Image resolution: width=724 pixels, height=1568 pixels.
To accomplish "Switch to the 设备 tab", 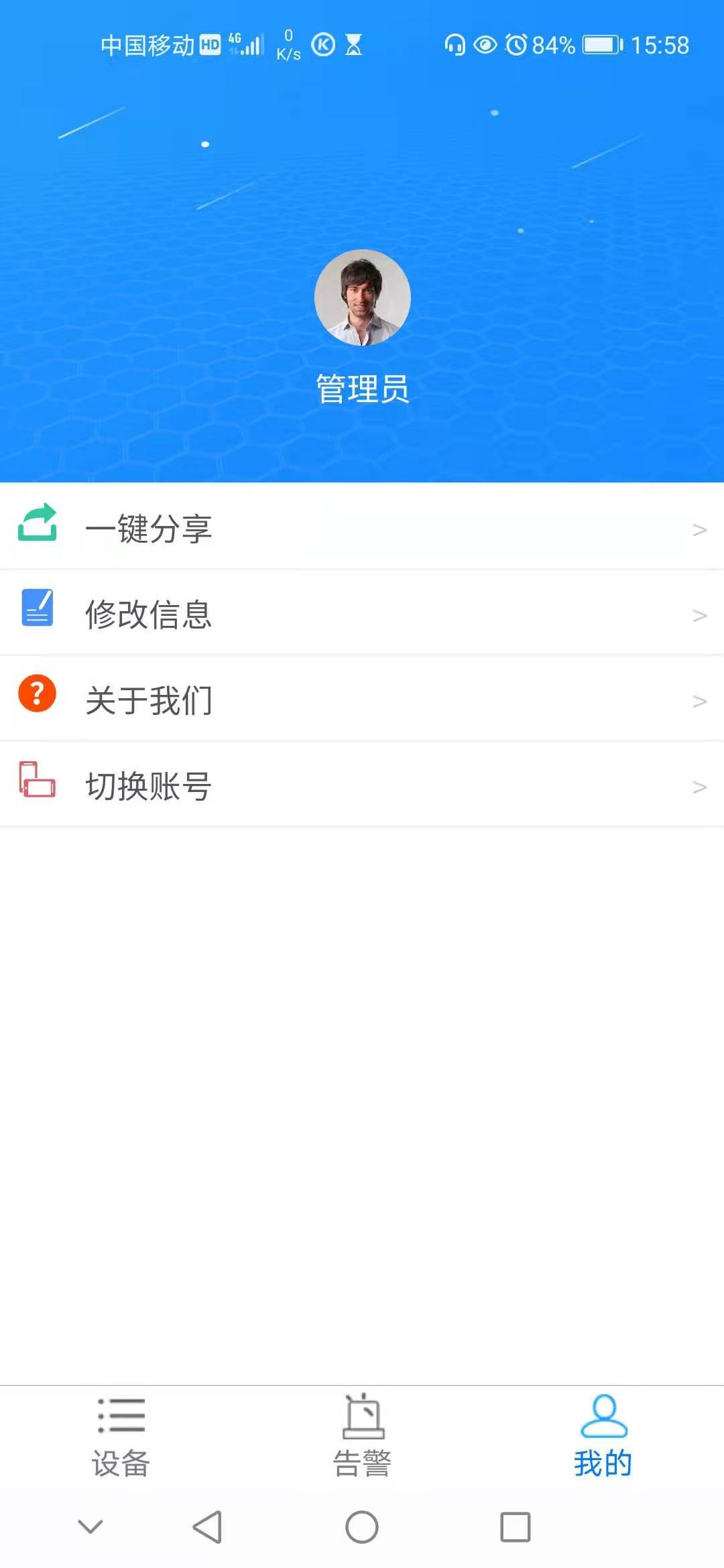I will click(x=121, y=1437).
